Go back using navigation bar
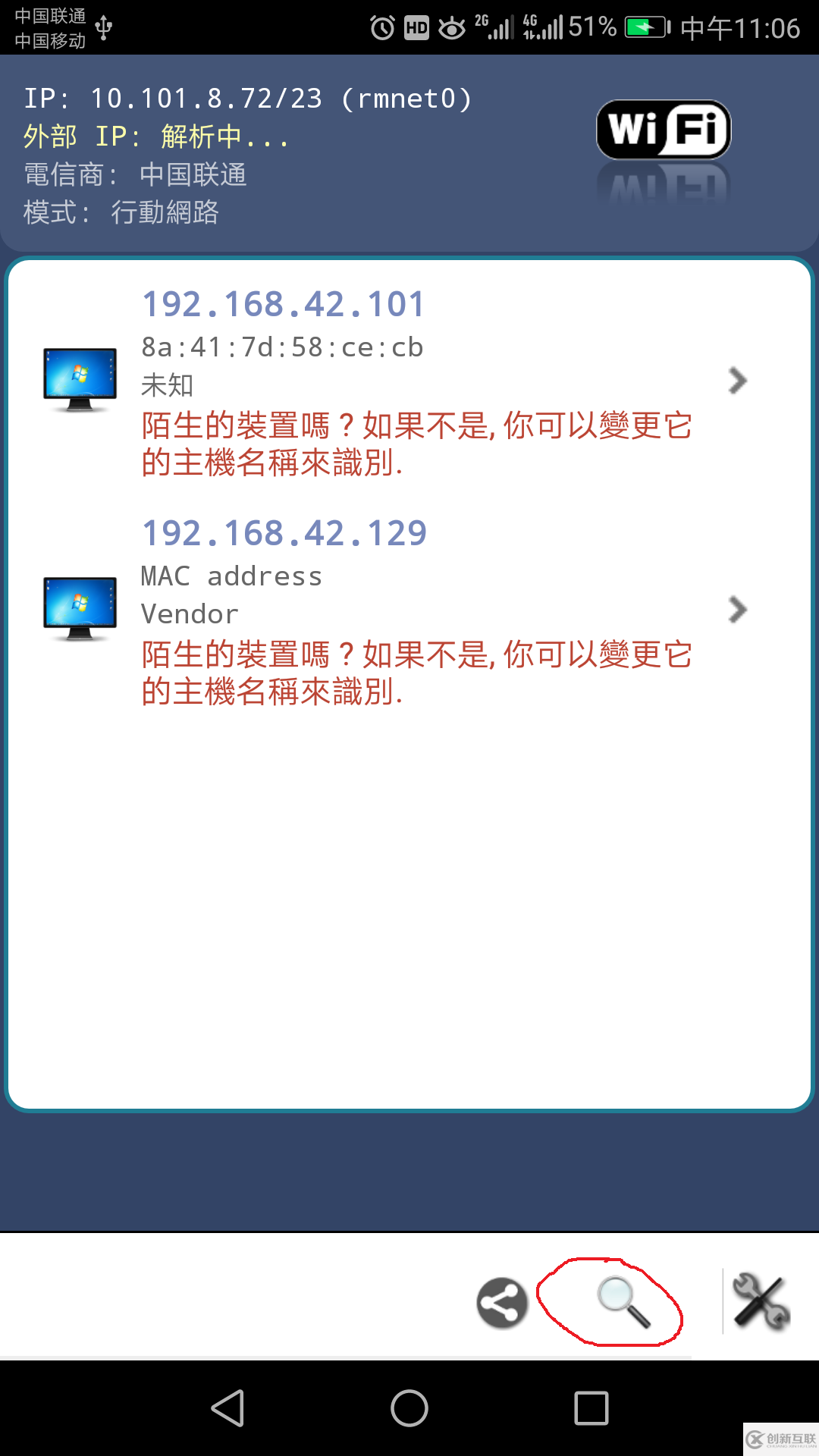The width and height of the screenshot is (819, 1456). click(x=227, y=1408)
